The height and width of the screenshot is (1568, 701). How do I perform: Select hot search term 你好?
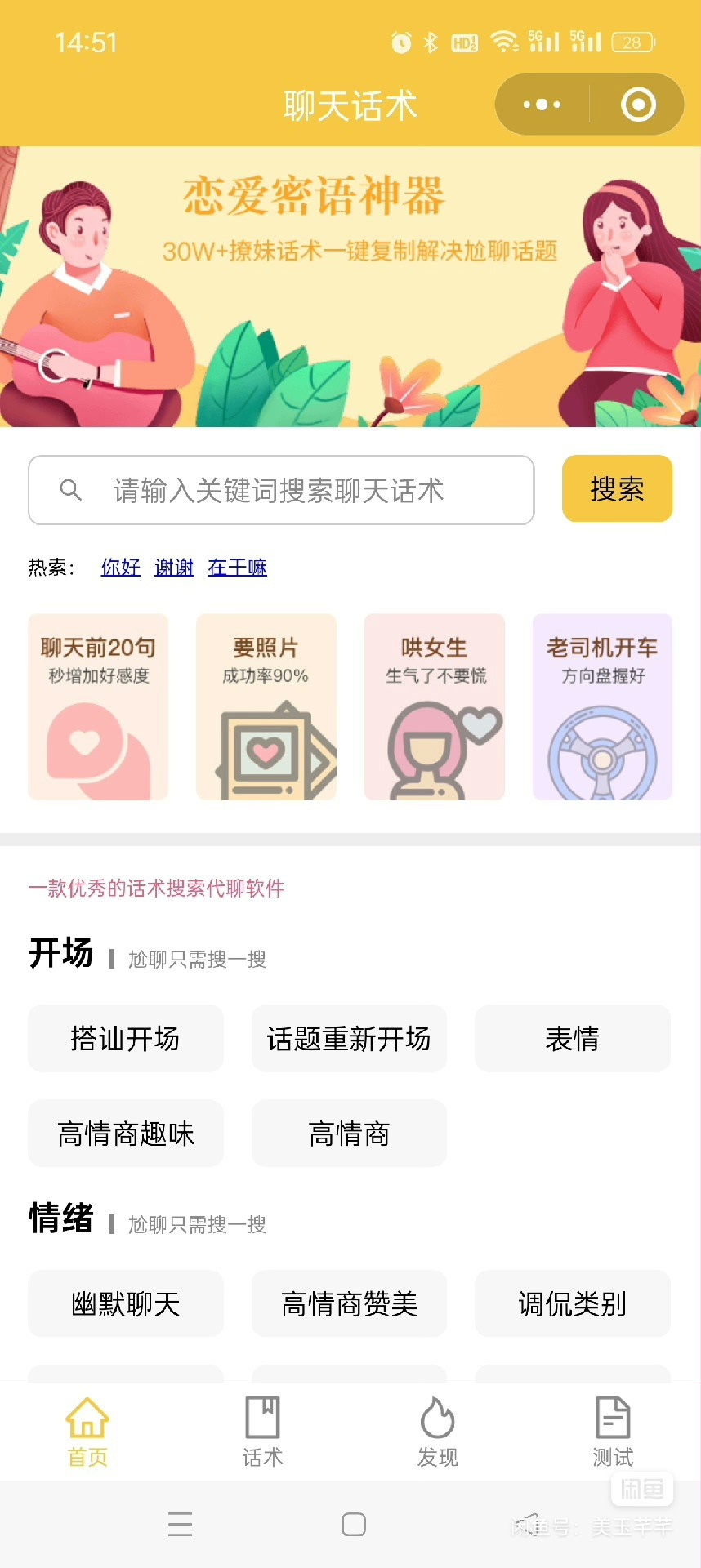point(120,568)
